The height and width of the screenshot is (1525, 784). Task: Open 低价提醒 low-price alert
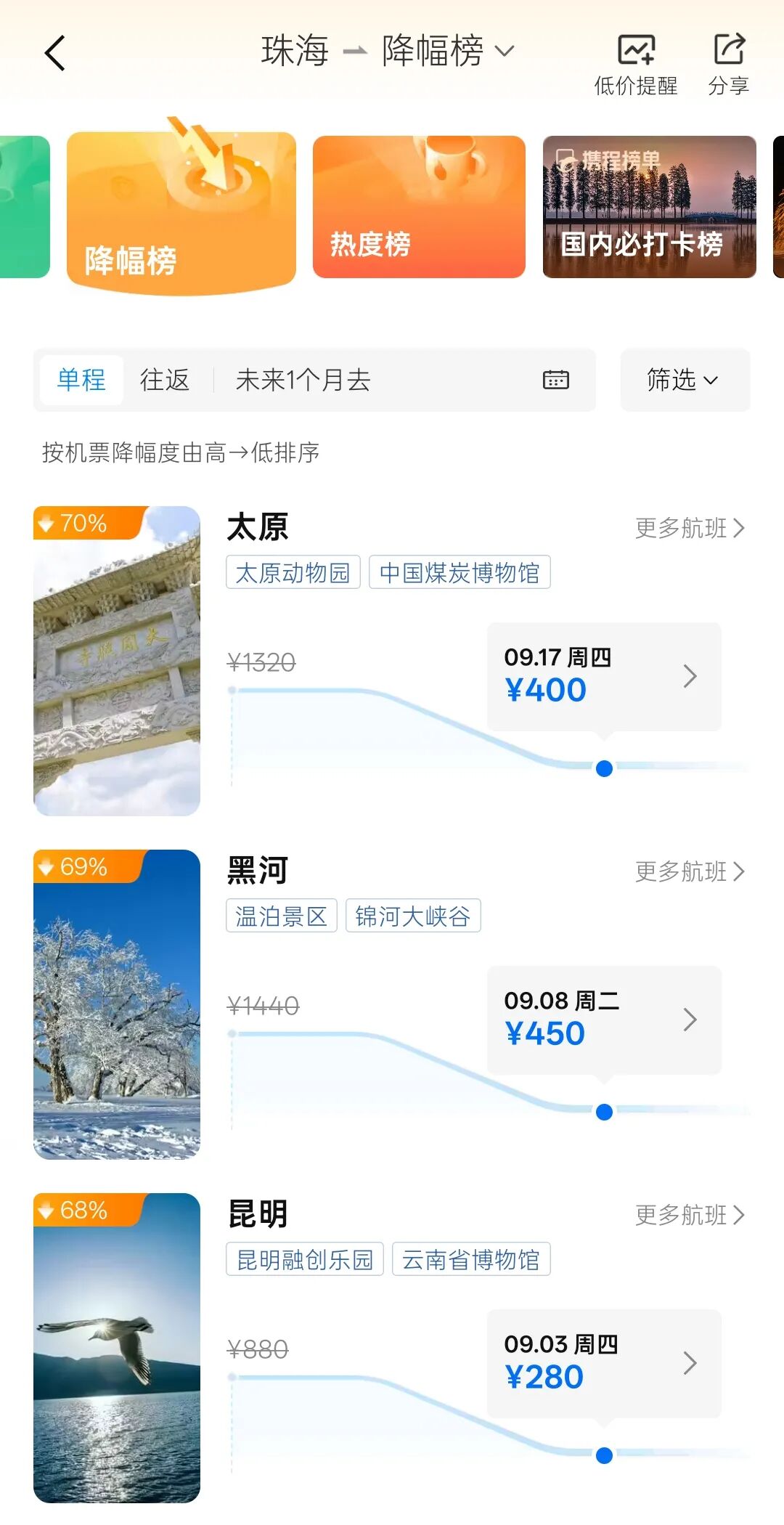click(x=636, y=65)
